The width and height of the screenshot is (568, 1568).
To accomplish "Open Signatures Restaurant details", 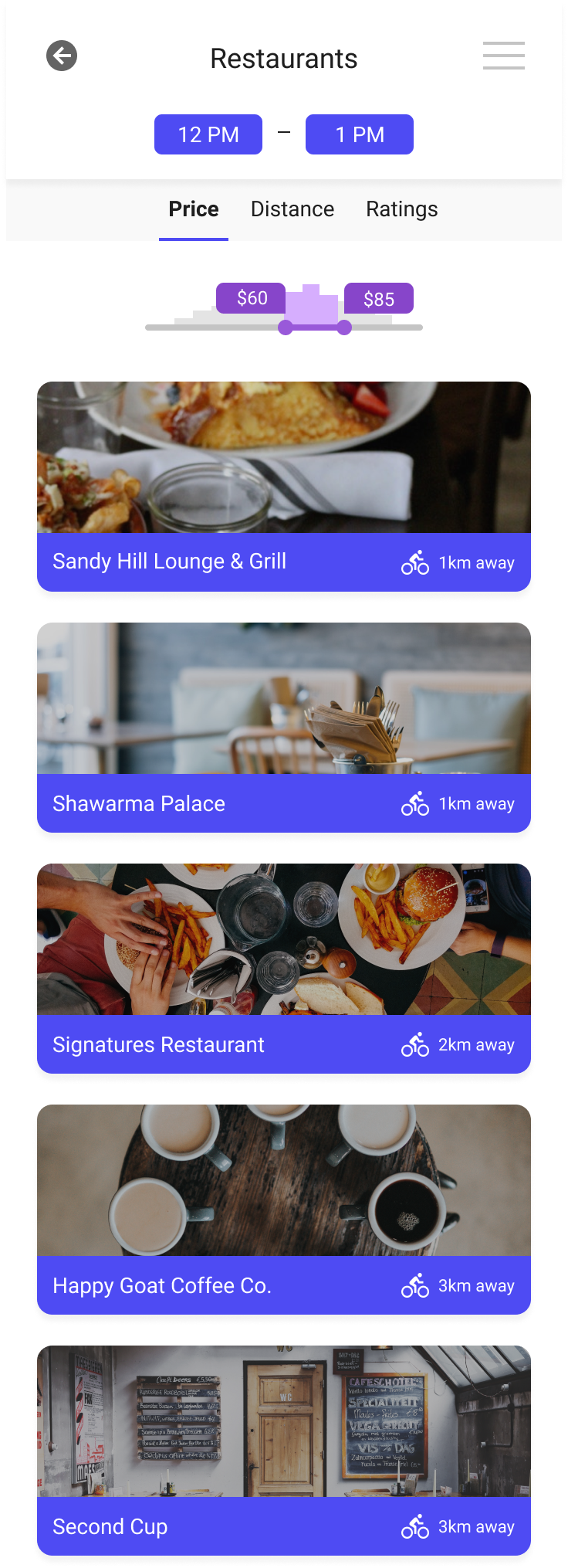I will click(x=284, y=969).
